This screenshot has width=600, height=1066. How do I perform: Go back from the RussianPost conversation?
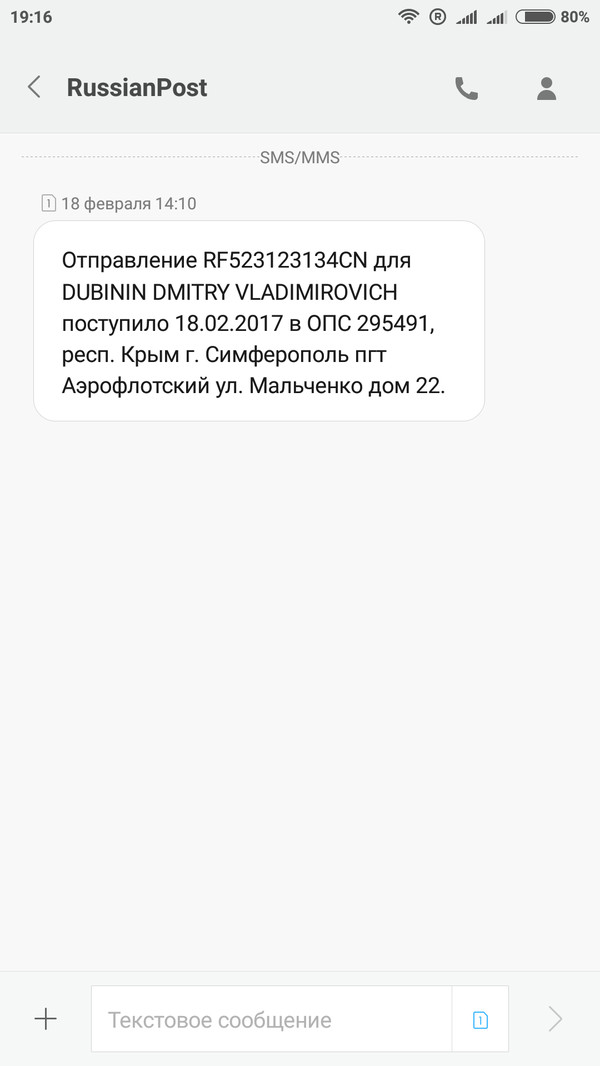(34, 88)
